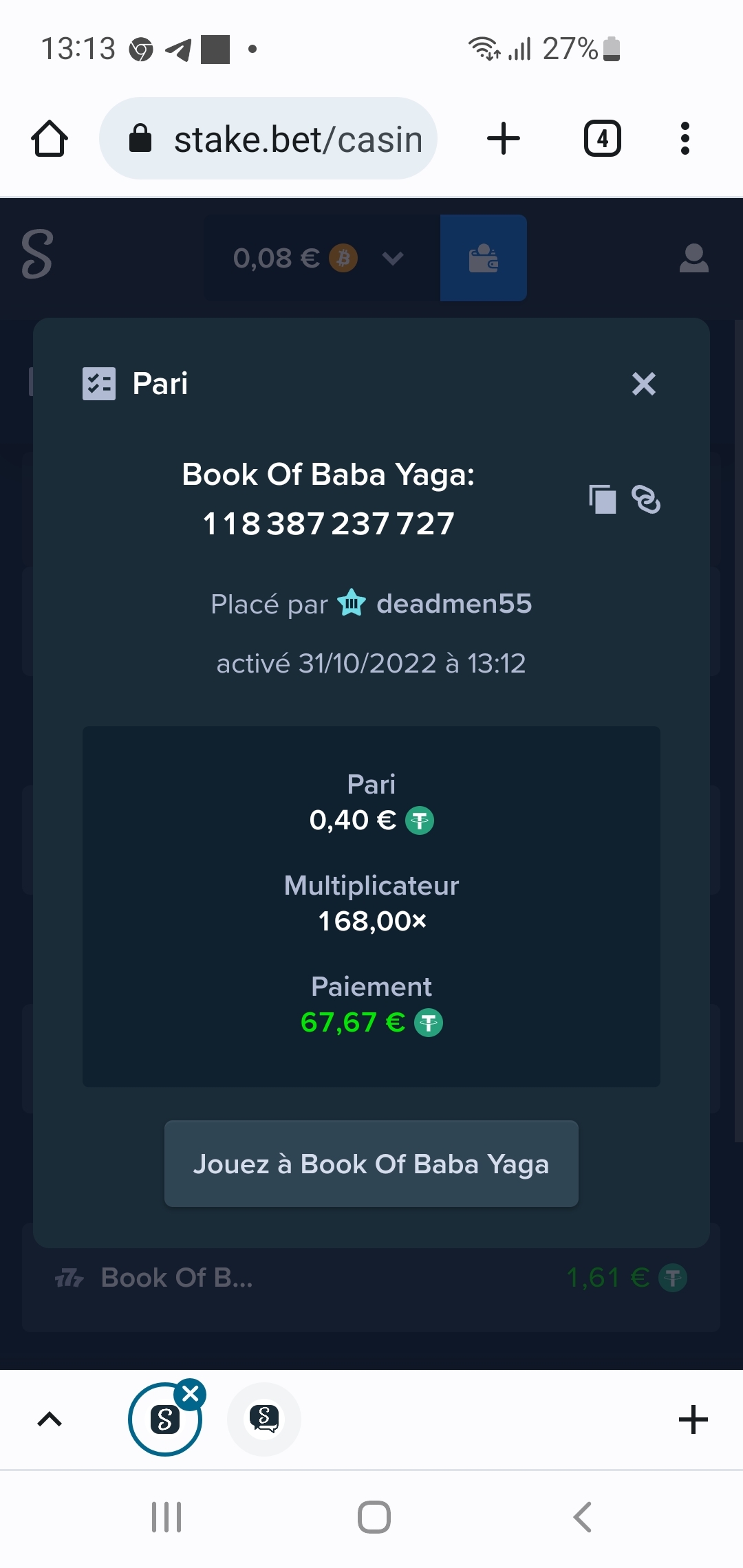Tap Jouez à Book Of Baba Yaga

(x=371, y=1164)
